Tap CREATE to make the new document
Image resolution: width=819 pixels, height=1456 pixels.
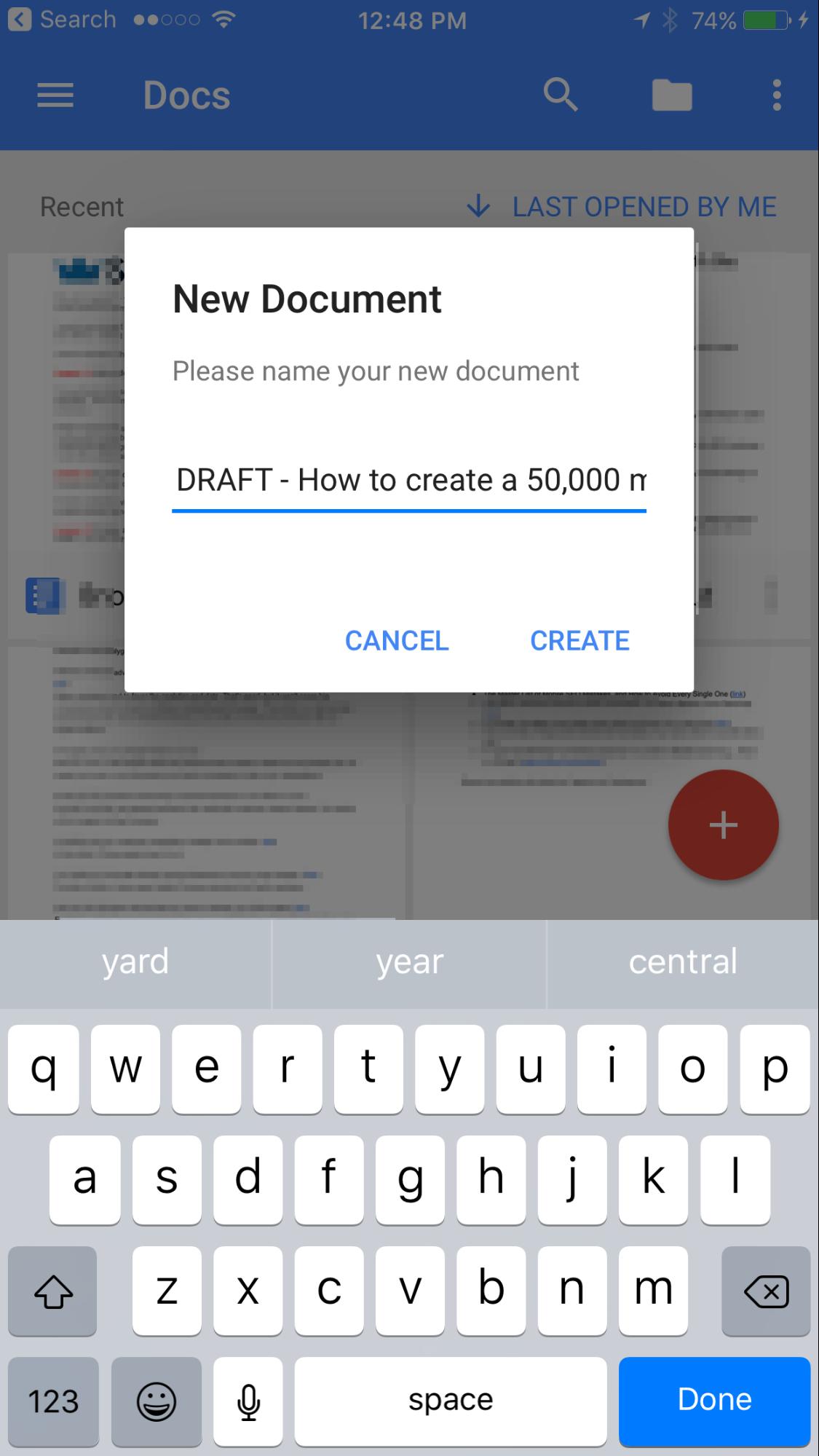tap(579, 640)
